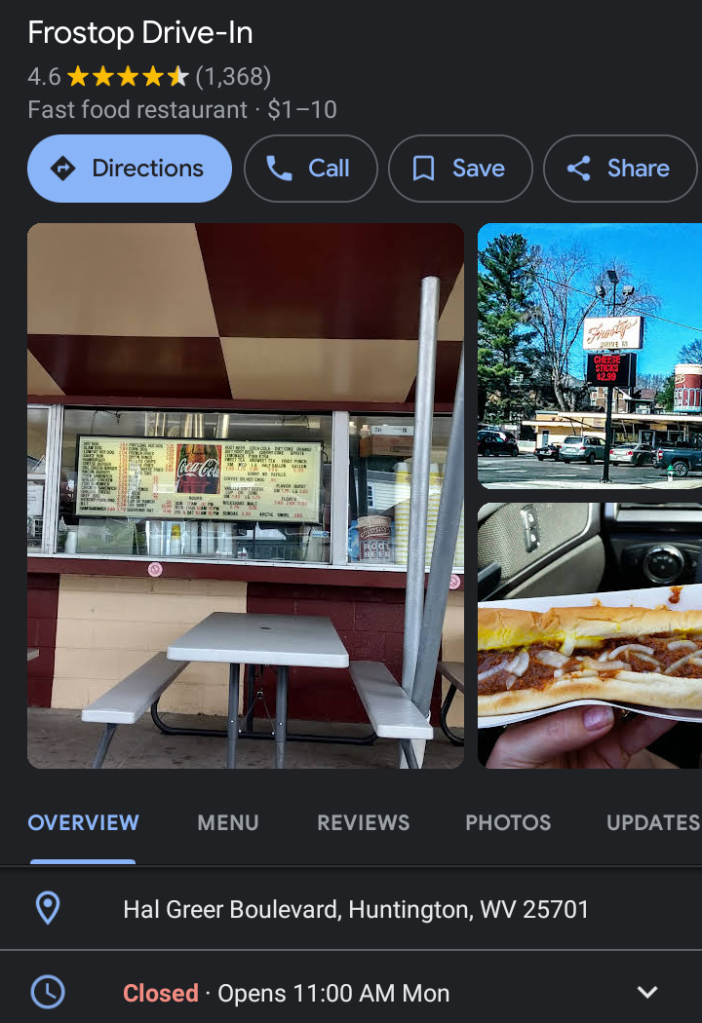This screenshot has width=702, height=1023.
Task: Show the Photos tab
Action: point(508,823)
